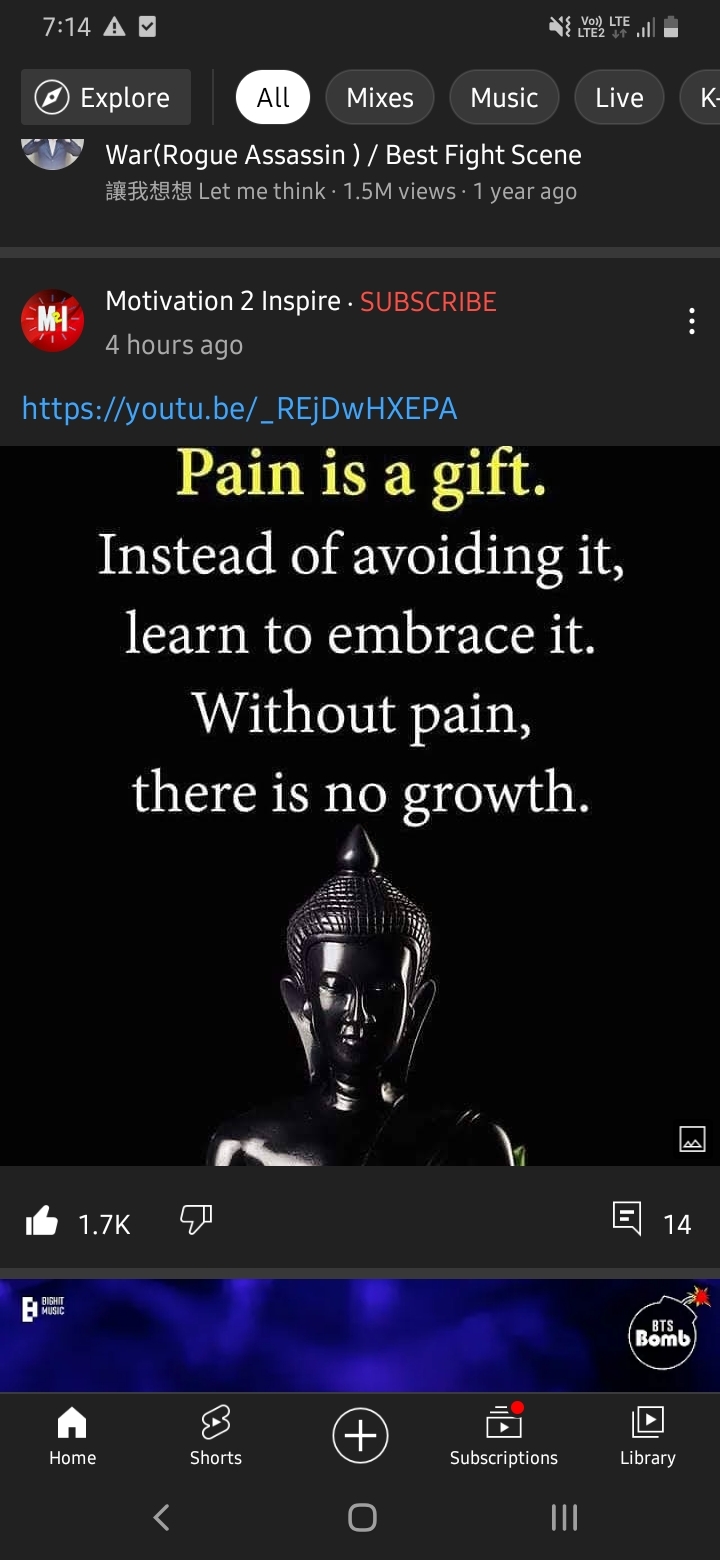720x1560 pixels.
Task: Like the Motivation 2 Inspire post
Action: [x=42, y=1220]
